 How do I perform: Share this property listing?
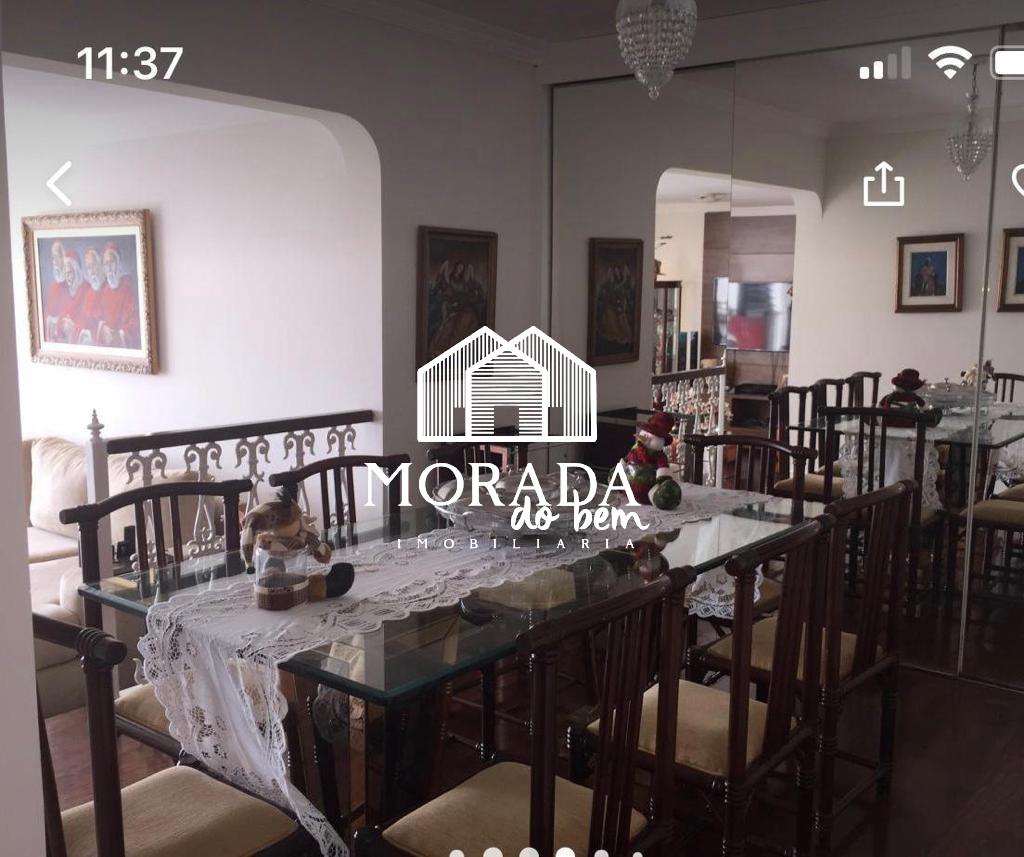tap(883, 185)
